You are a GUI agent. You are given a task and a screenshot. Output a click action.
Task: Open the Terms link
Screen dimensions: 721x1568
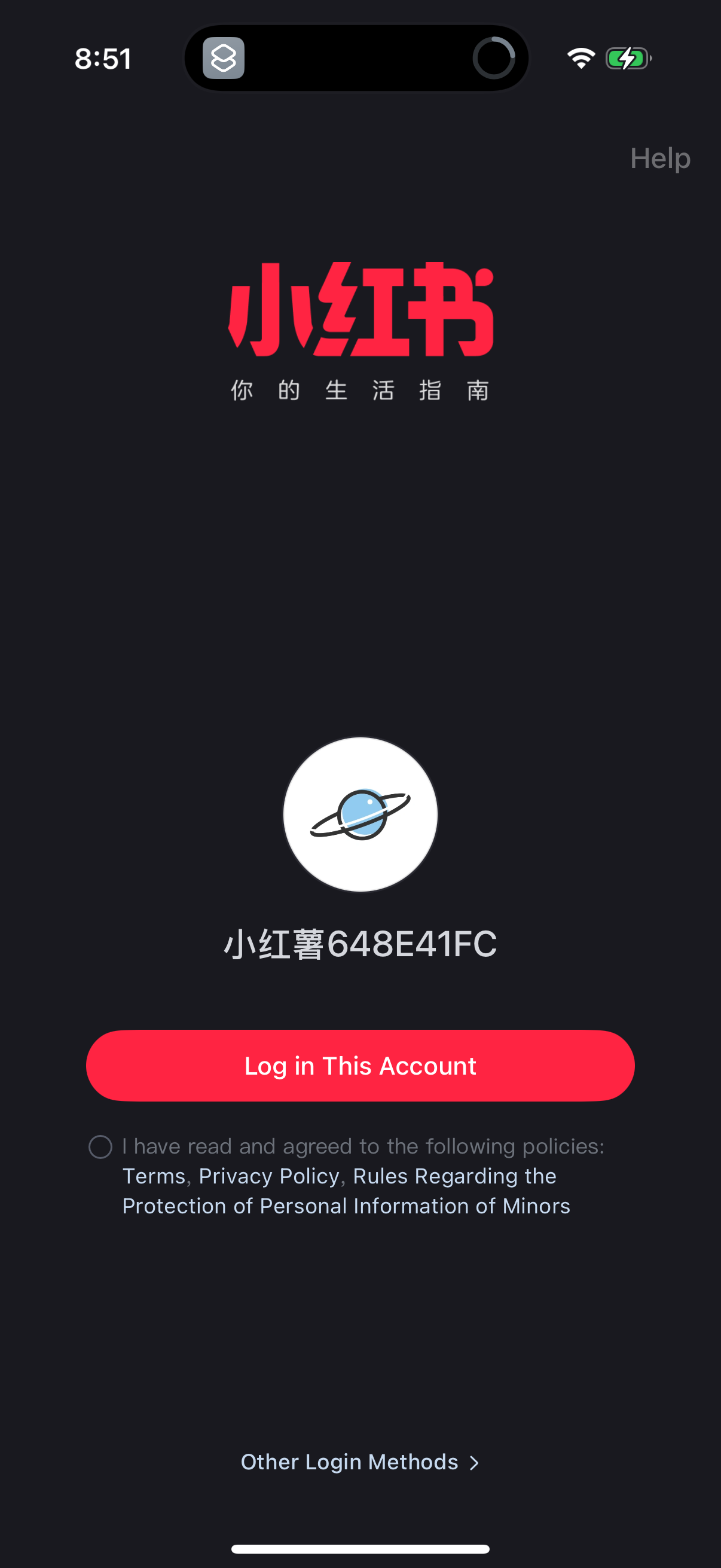coord(154,1176)
